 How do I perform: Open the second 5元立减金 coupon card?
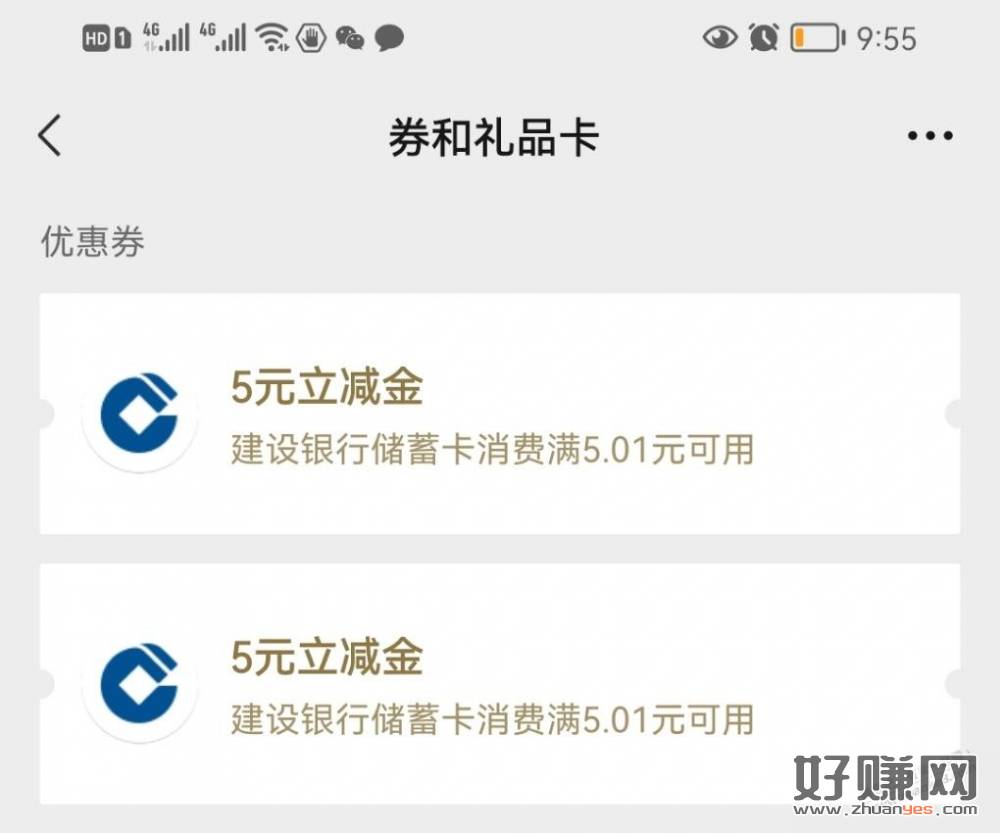[x=500, y=683]
